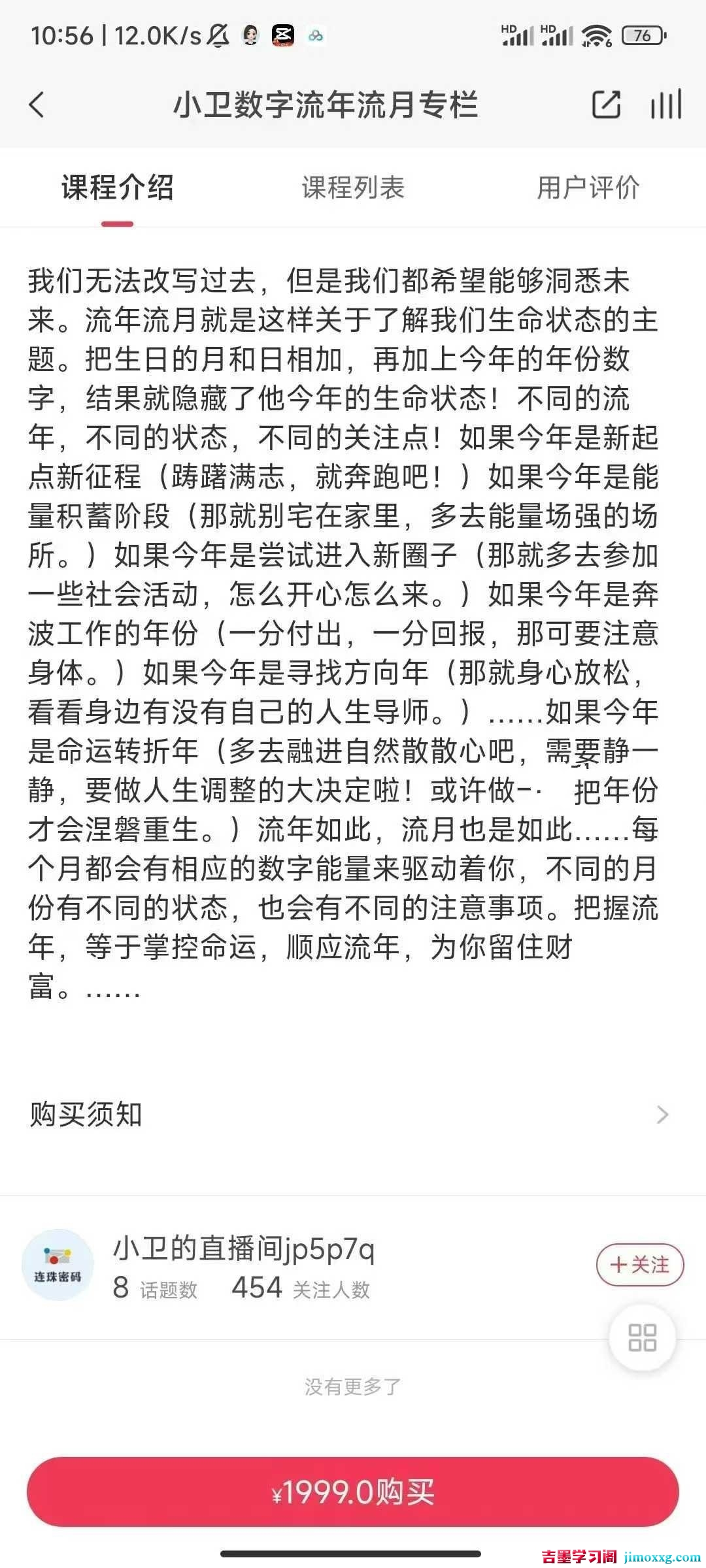
Task: Open 小卫的直播间jp5p7q profile
Action: (244, 1249)
